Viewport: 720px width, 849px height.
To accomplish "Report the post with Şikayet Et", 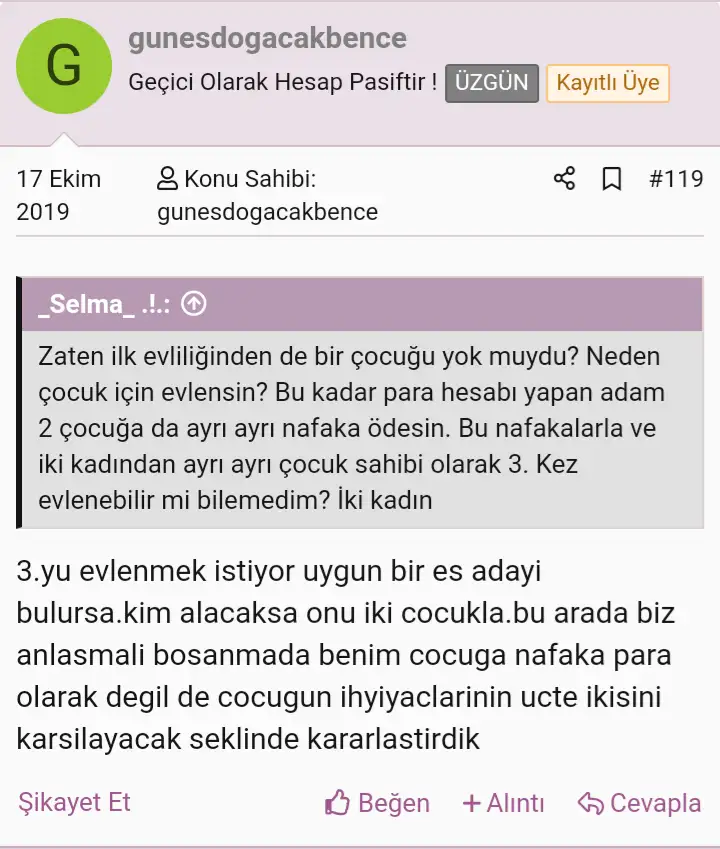I will (75, 802).
